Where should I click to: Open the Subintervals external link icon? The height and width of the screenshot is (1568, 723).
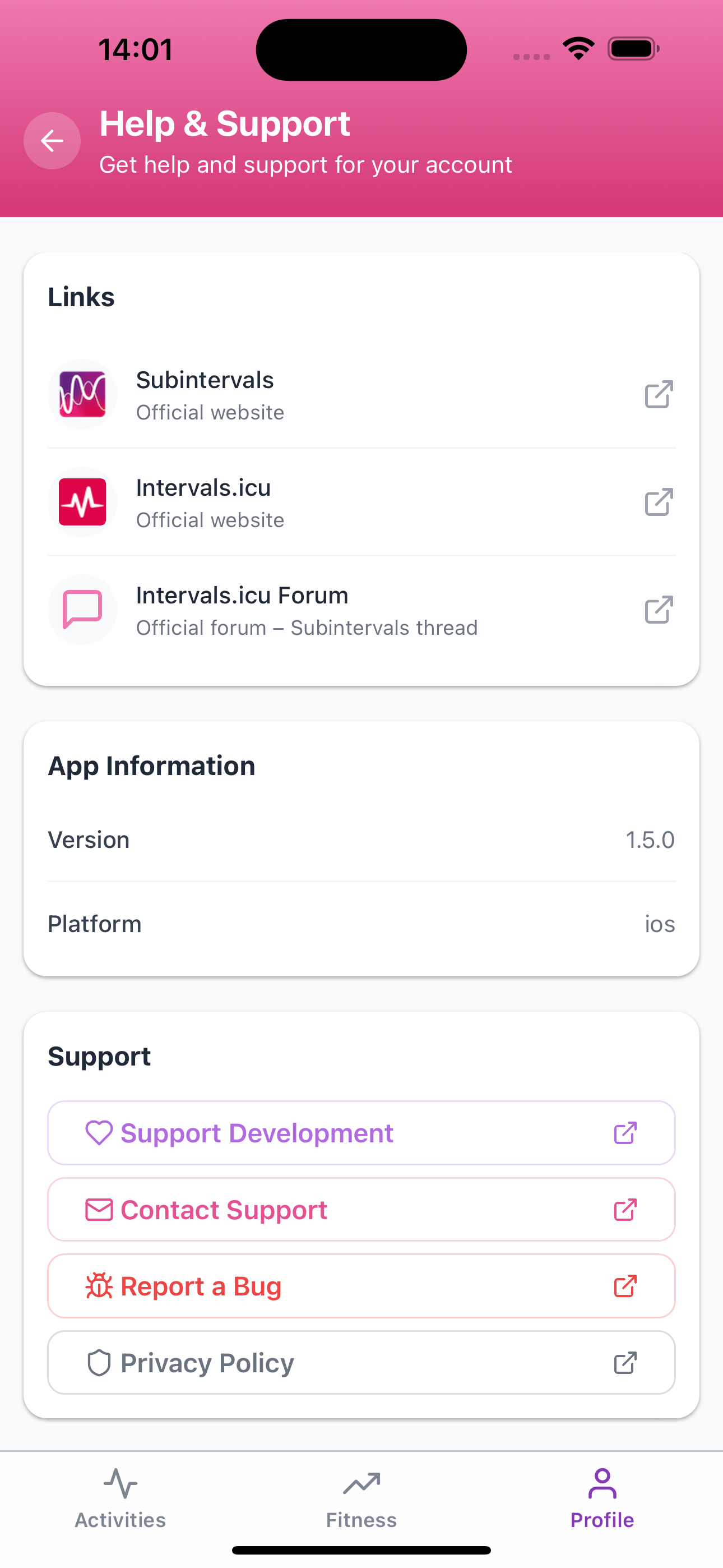pos(658,395)
